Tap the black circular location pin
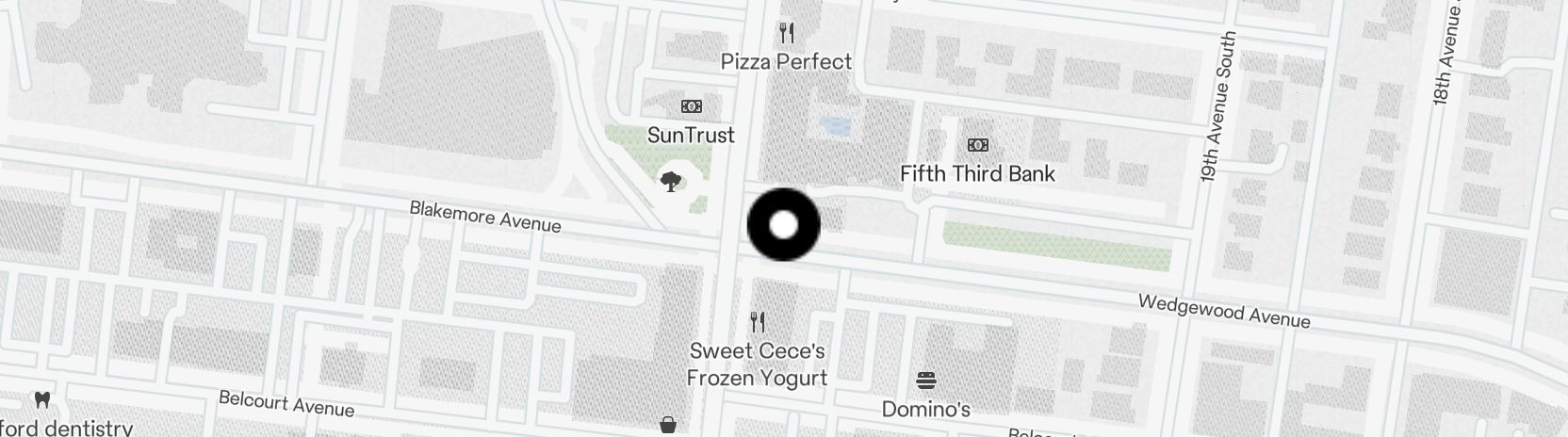This screenshot has width=1568, height=437. point(783,225)
